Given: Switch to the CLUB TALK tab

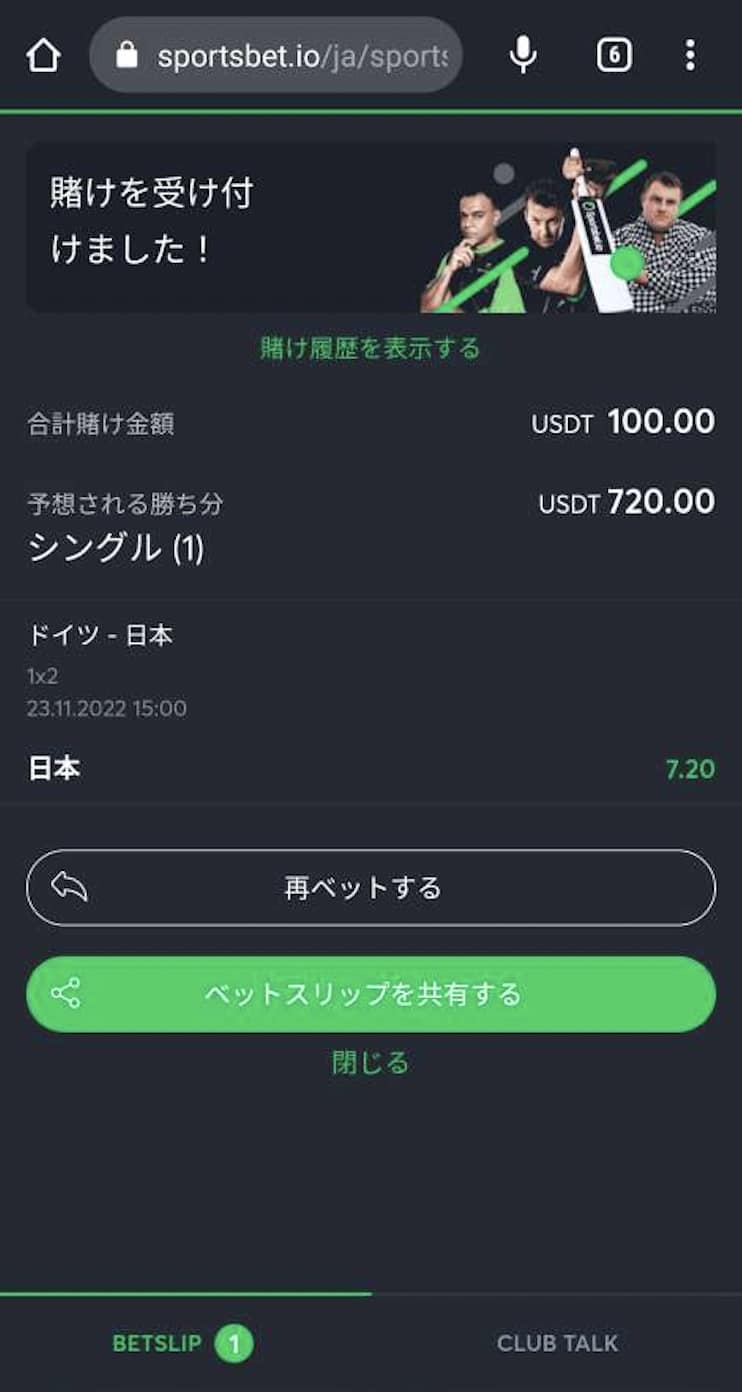Looking at the screenshot, I should 557,1343.
